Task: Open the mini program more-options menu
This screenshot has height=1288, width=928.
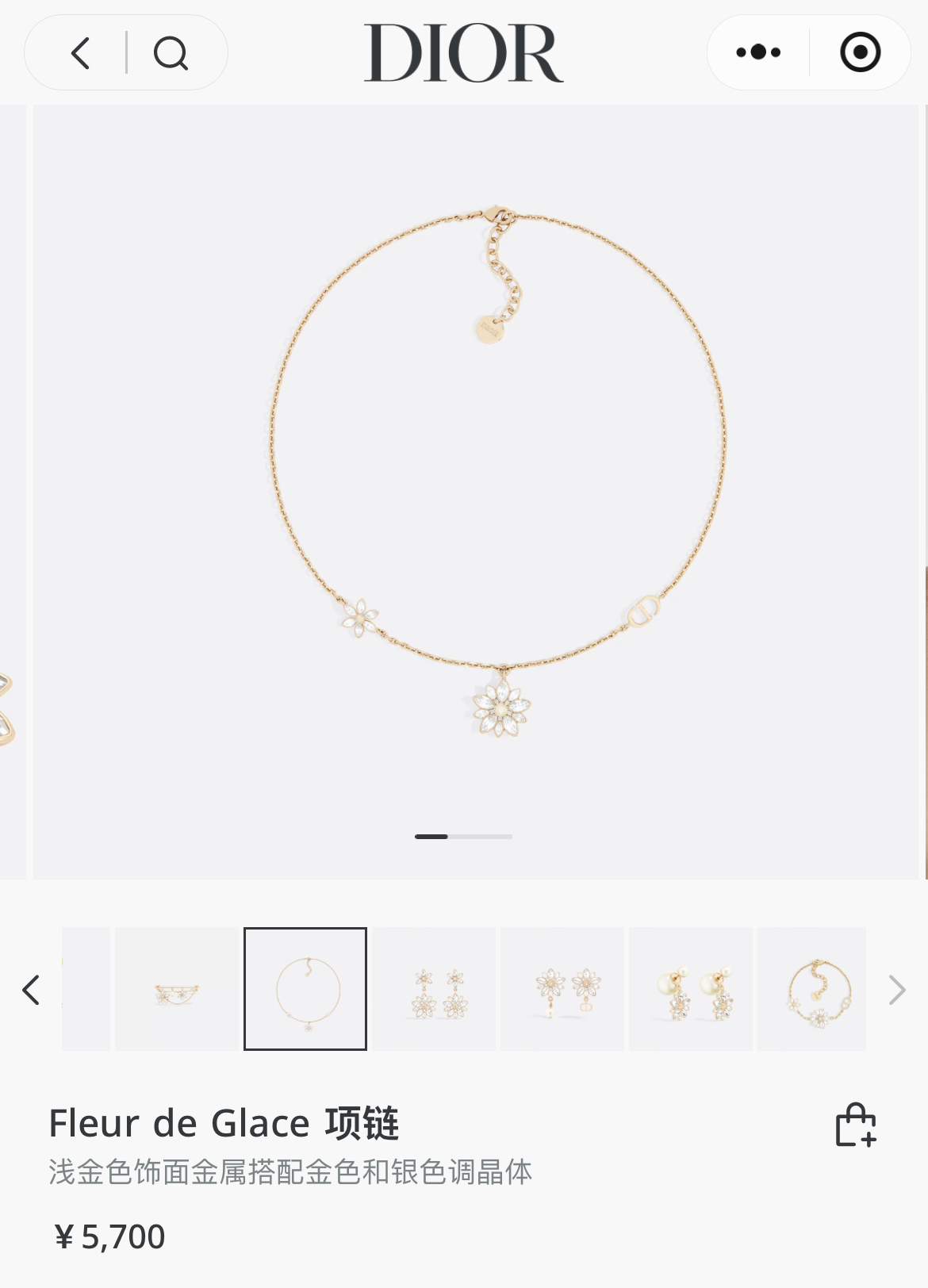Action: 758,53
